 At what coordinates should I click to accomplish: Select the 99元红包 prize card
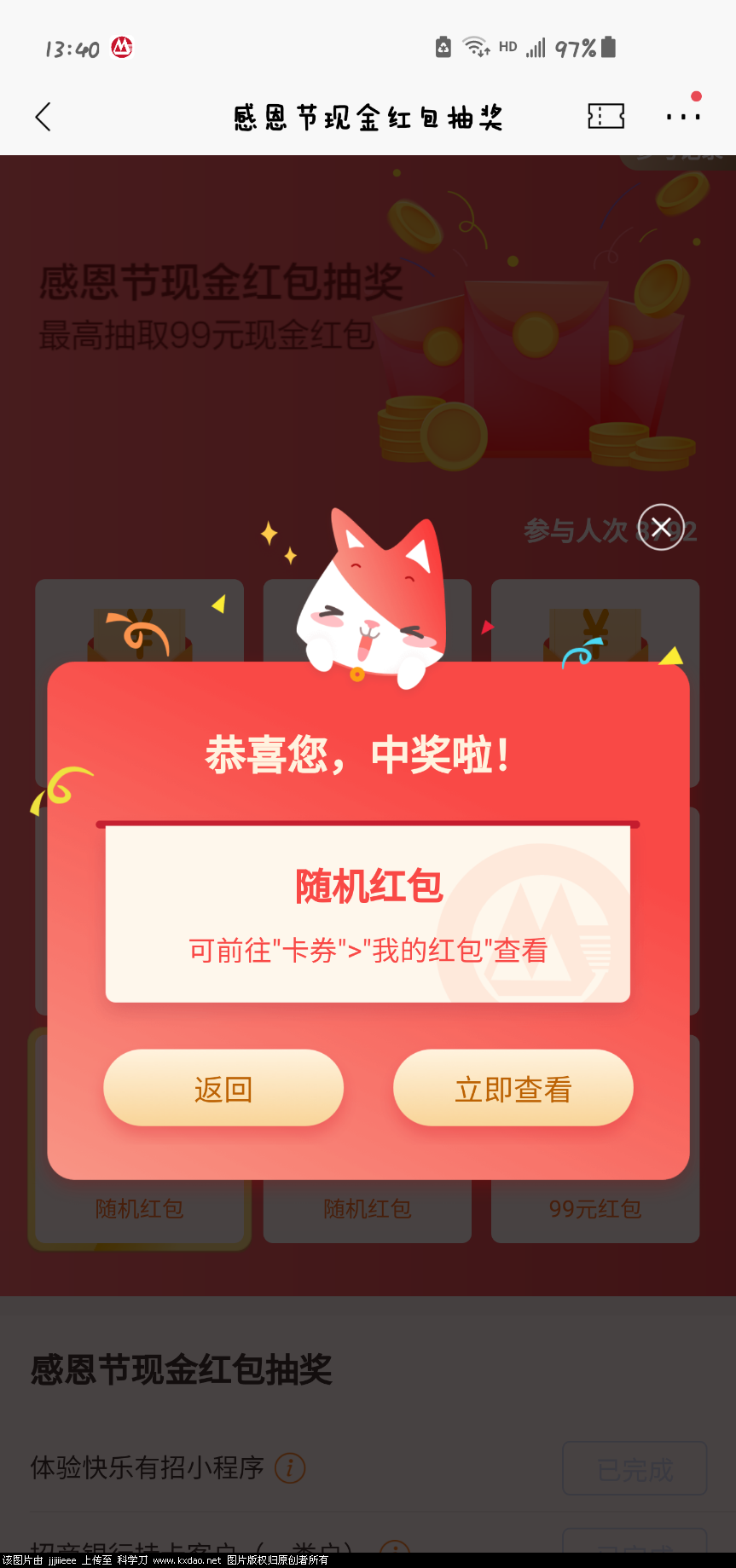pos(594,1208)
